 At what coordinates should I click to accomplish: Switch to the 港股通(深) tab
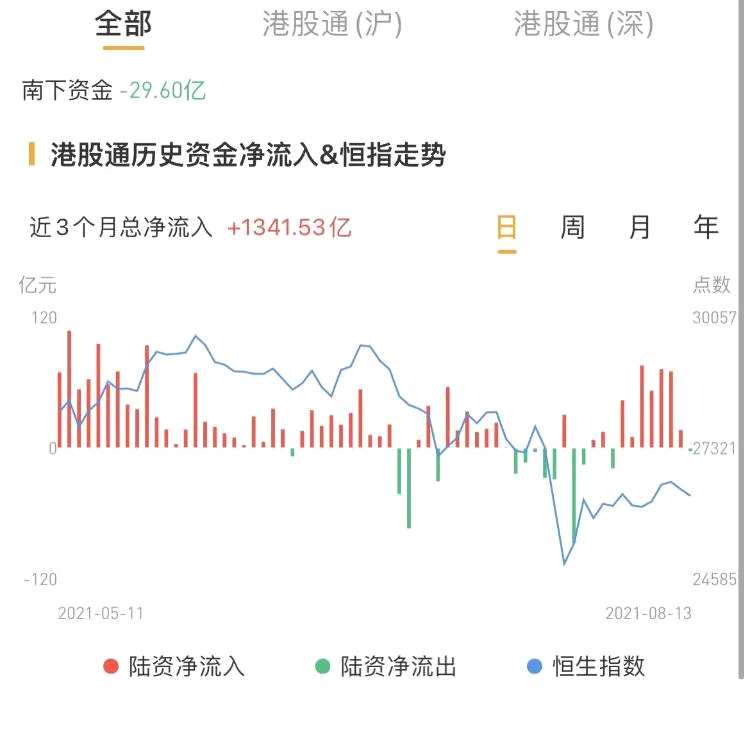583,23
